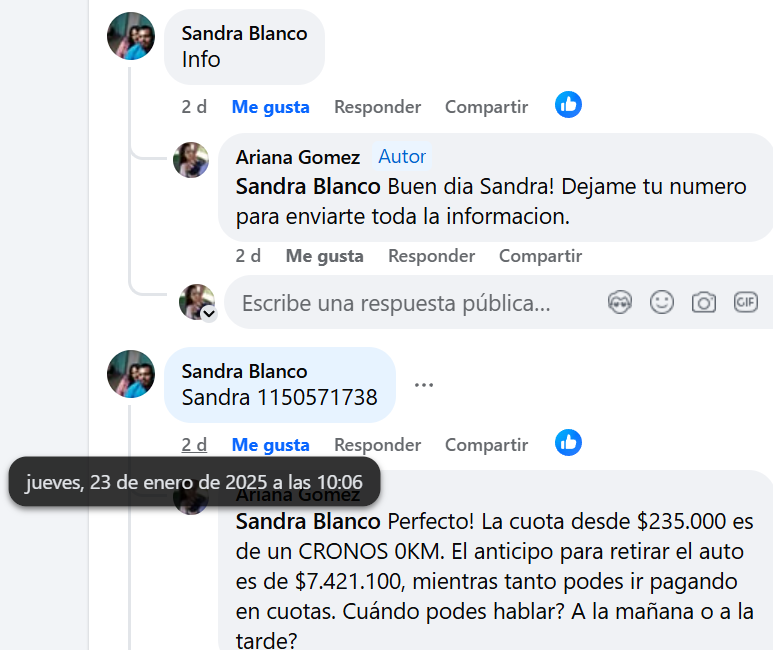
Task: Tap Me gusta under Sandra's 'Info' comment
Action: (270, 107)
